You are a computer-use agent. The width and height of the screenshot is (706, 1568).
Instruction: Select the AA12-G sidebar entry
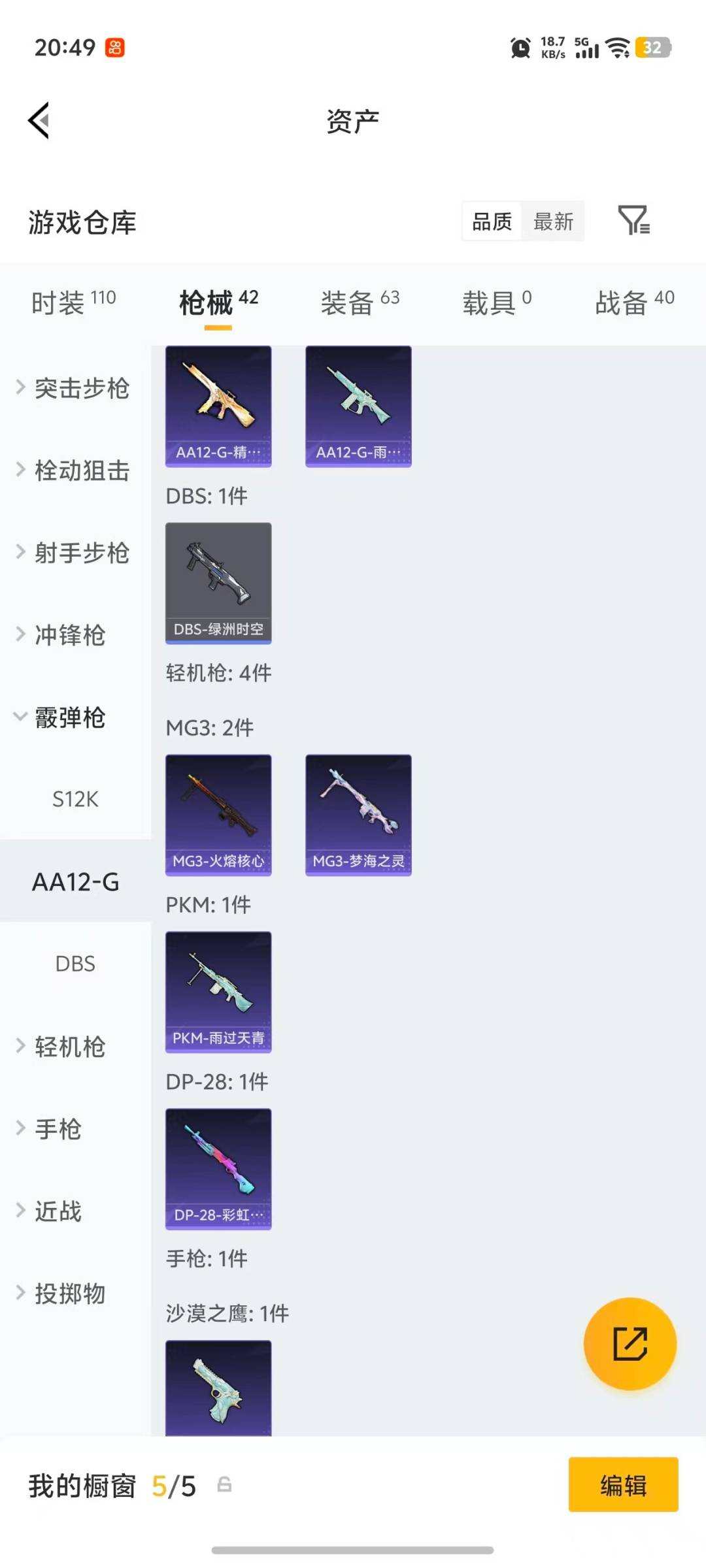75,881
